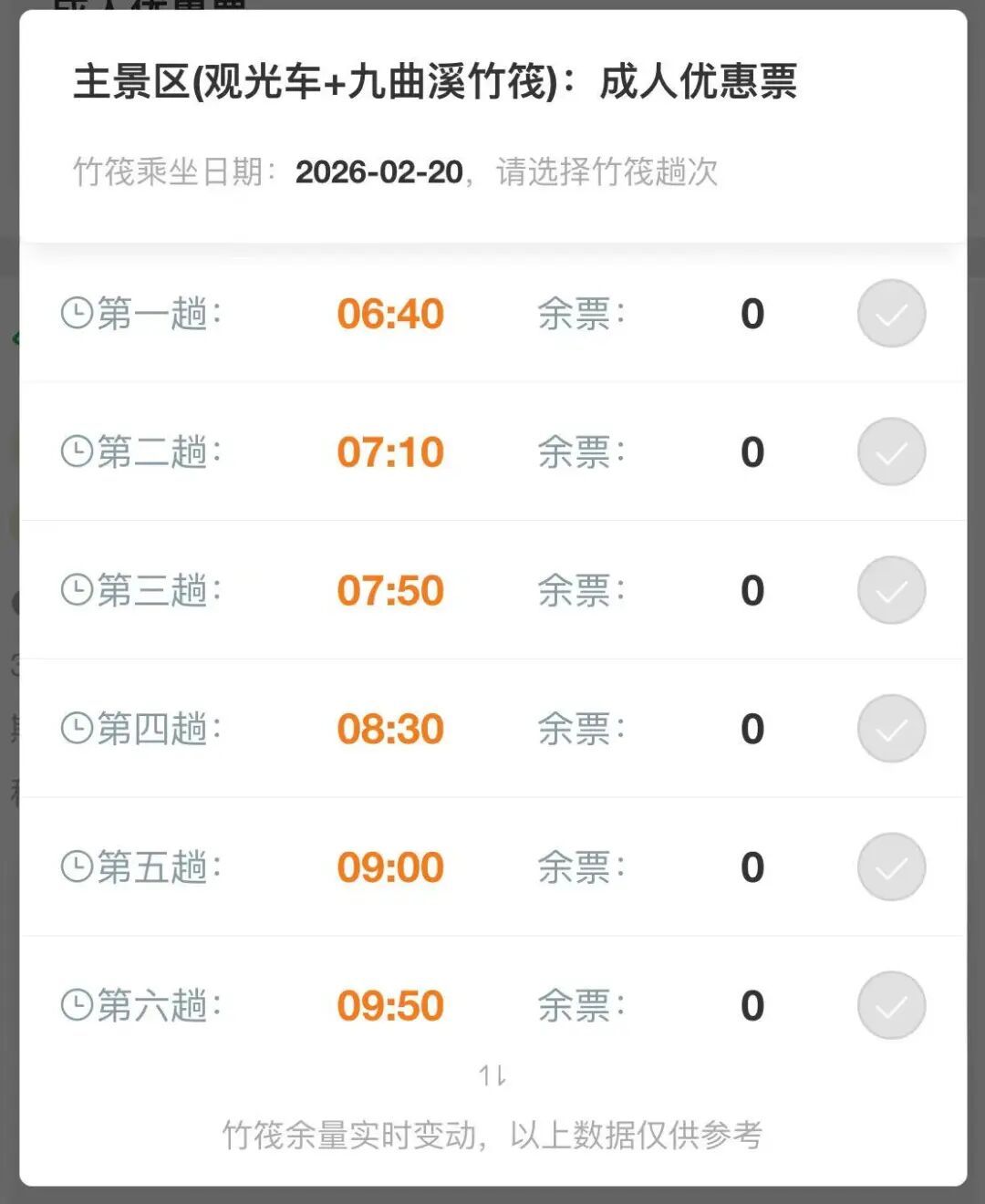Click the clock icon beside 第二趟
985x1204 pixels.
(78, 451)
